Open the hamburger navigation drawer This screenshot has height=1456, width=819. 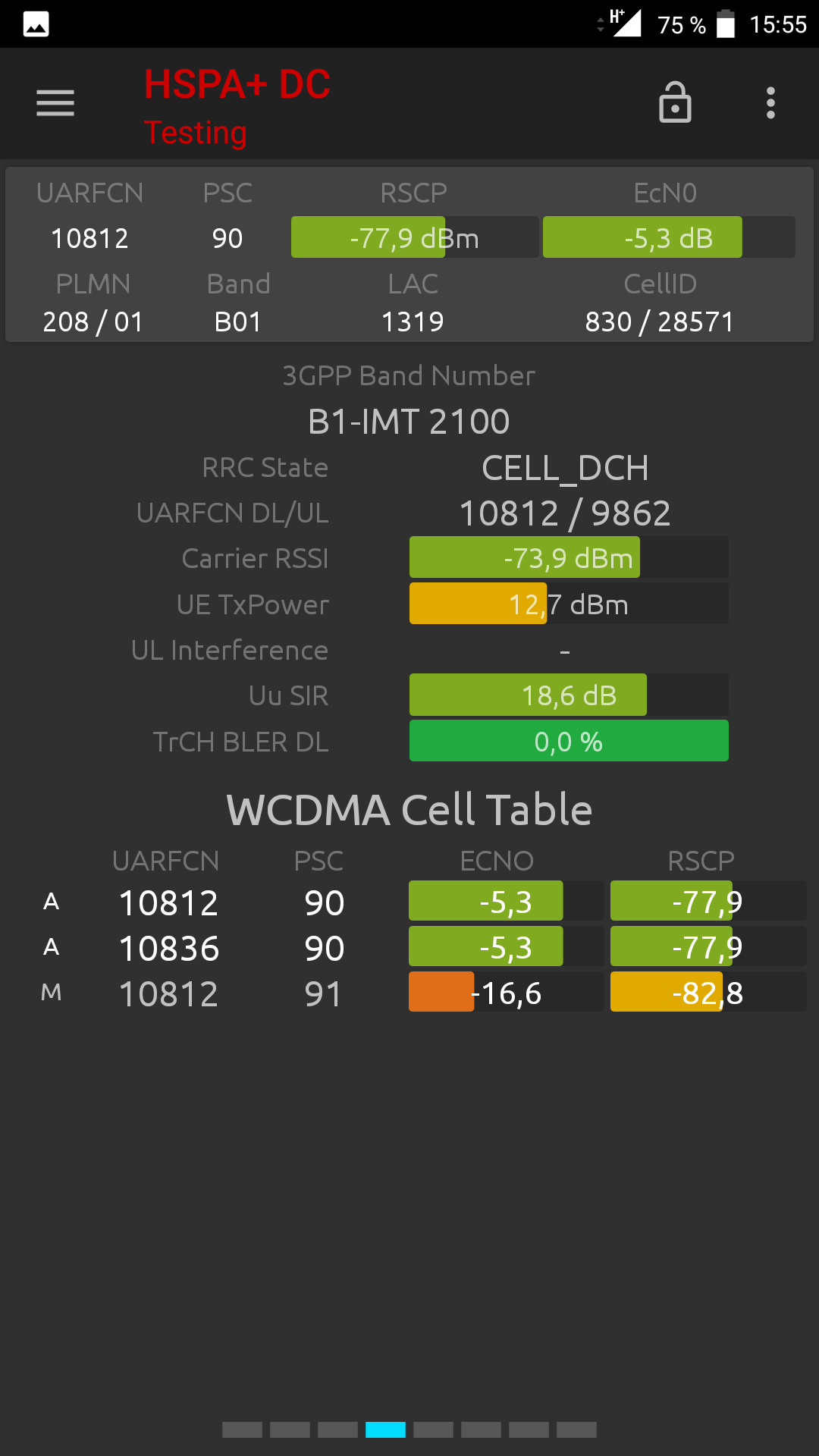(x=55, y=103)
